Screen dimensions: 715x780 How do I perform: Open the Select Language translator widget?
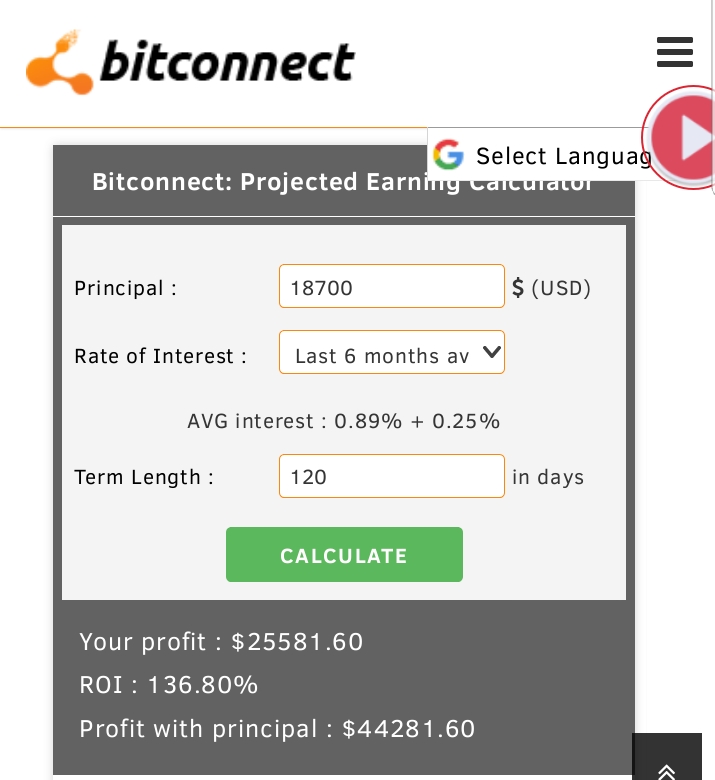click(x=540, y=156)
